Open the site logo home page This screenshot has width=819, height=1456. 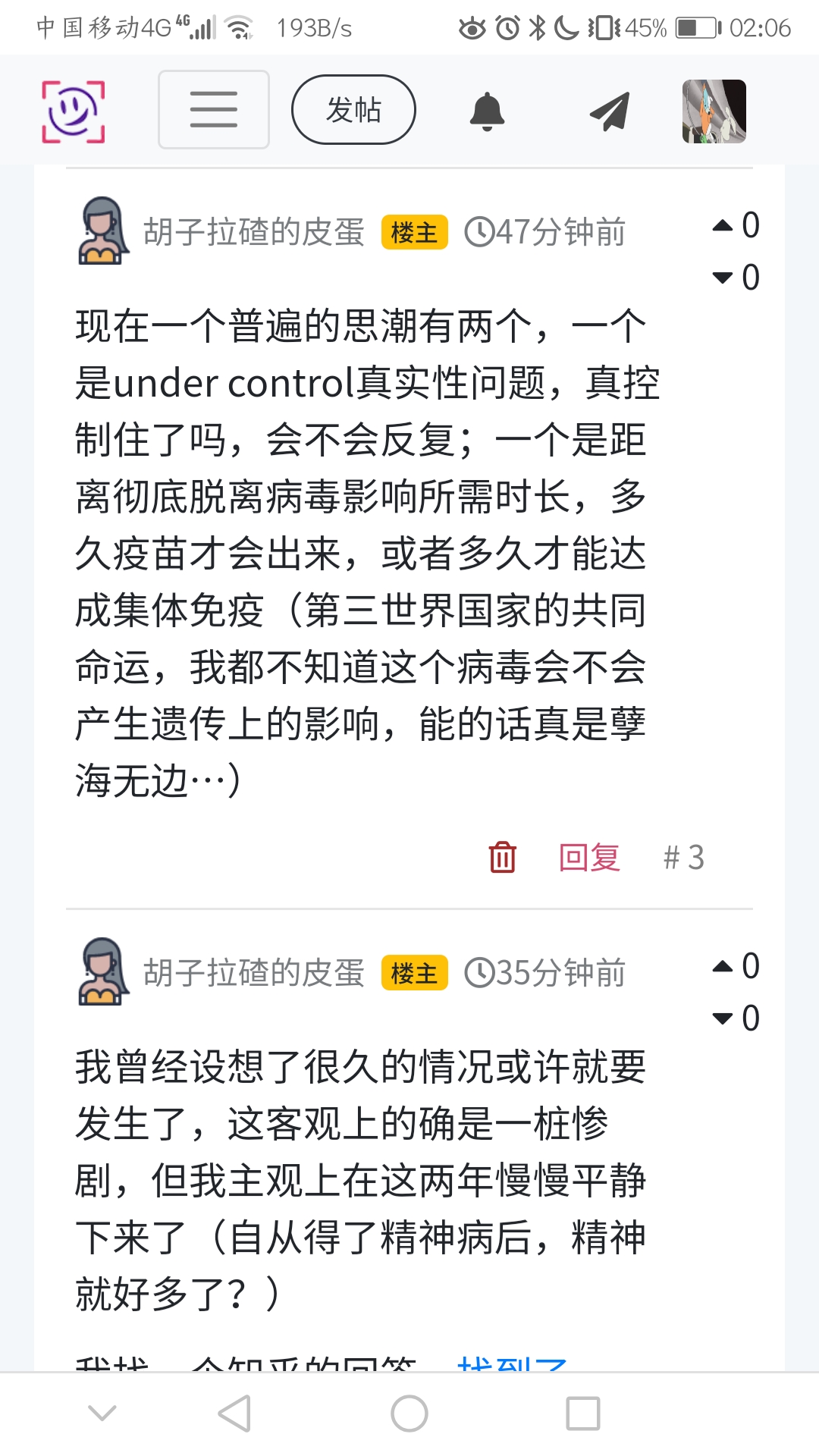click(73, 111)
